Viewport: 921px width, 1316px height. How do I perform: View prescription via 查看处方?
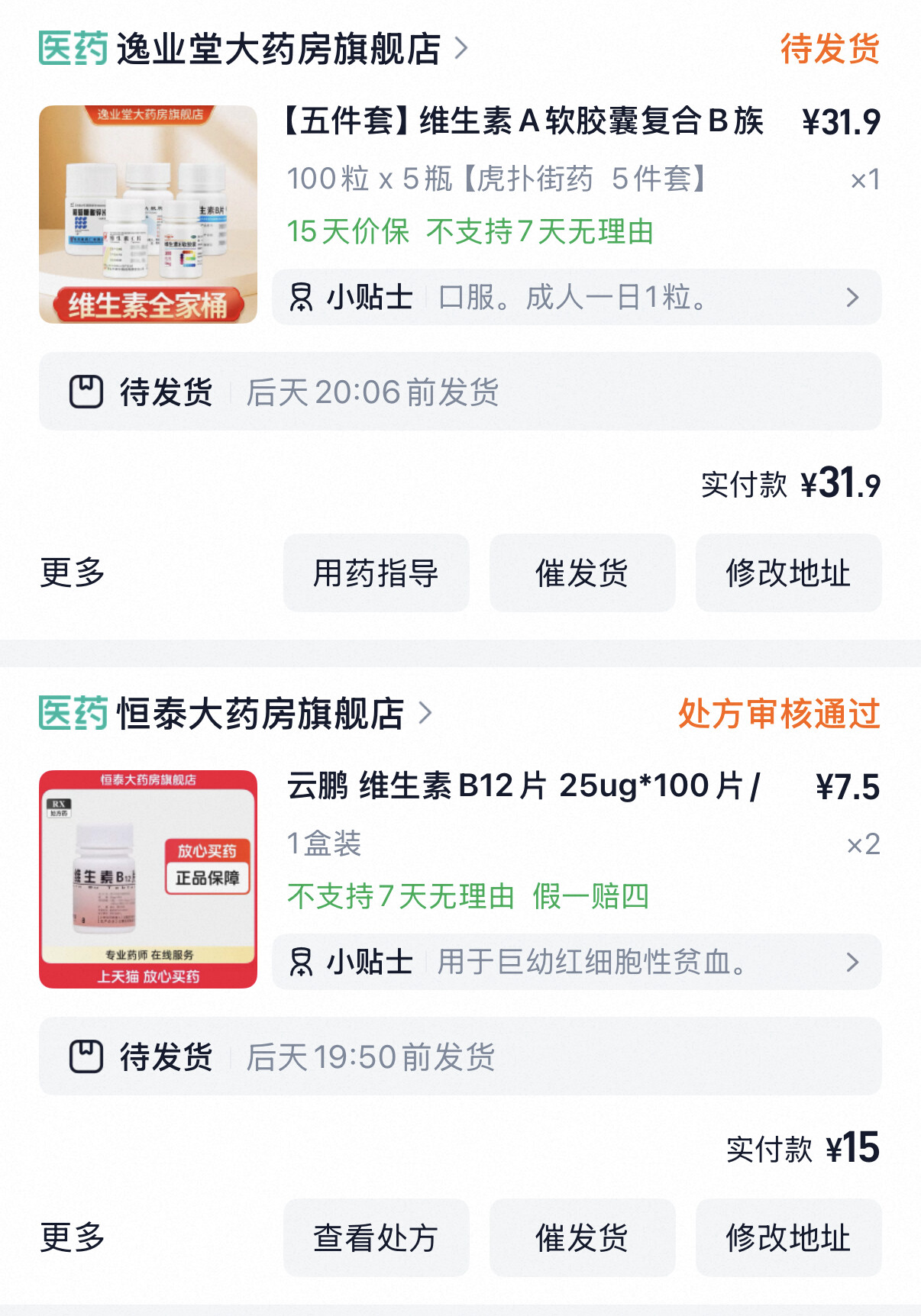(376, 1237)
